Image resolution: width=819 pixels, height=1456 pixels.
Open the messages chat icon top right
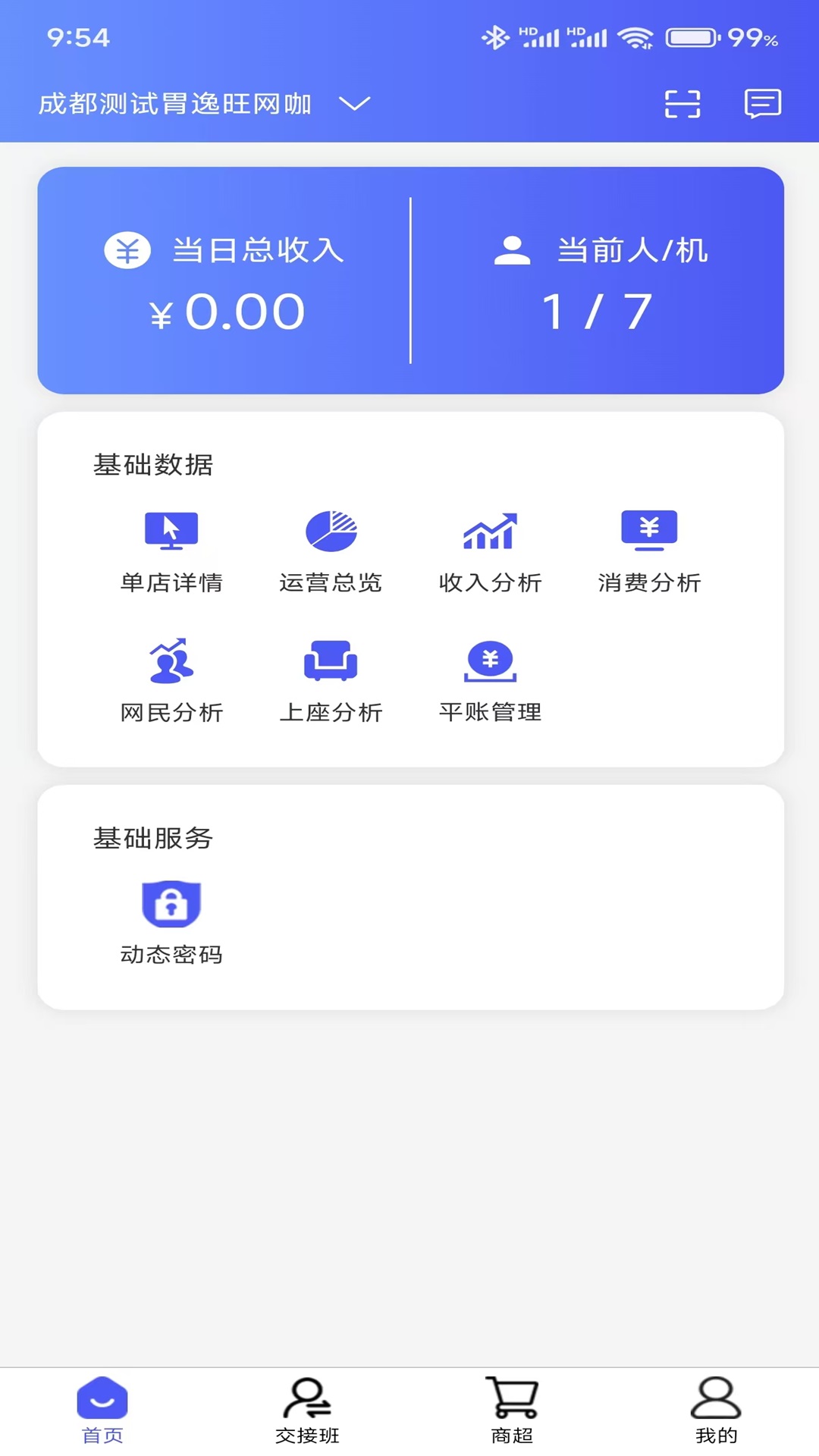[763, 104]
